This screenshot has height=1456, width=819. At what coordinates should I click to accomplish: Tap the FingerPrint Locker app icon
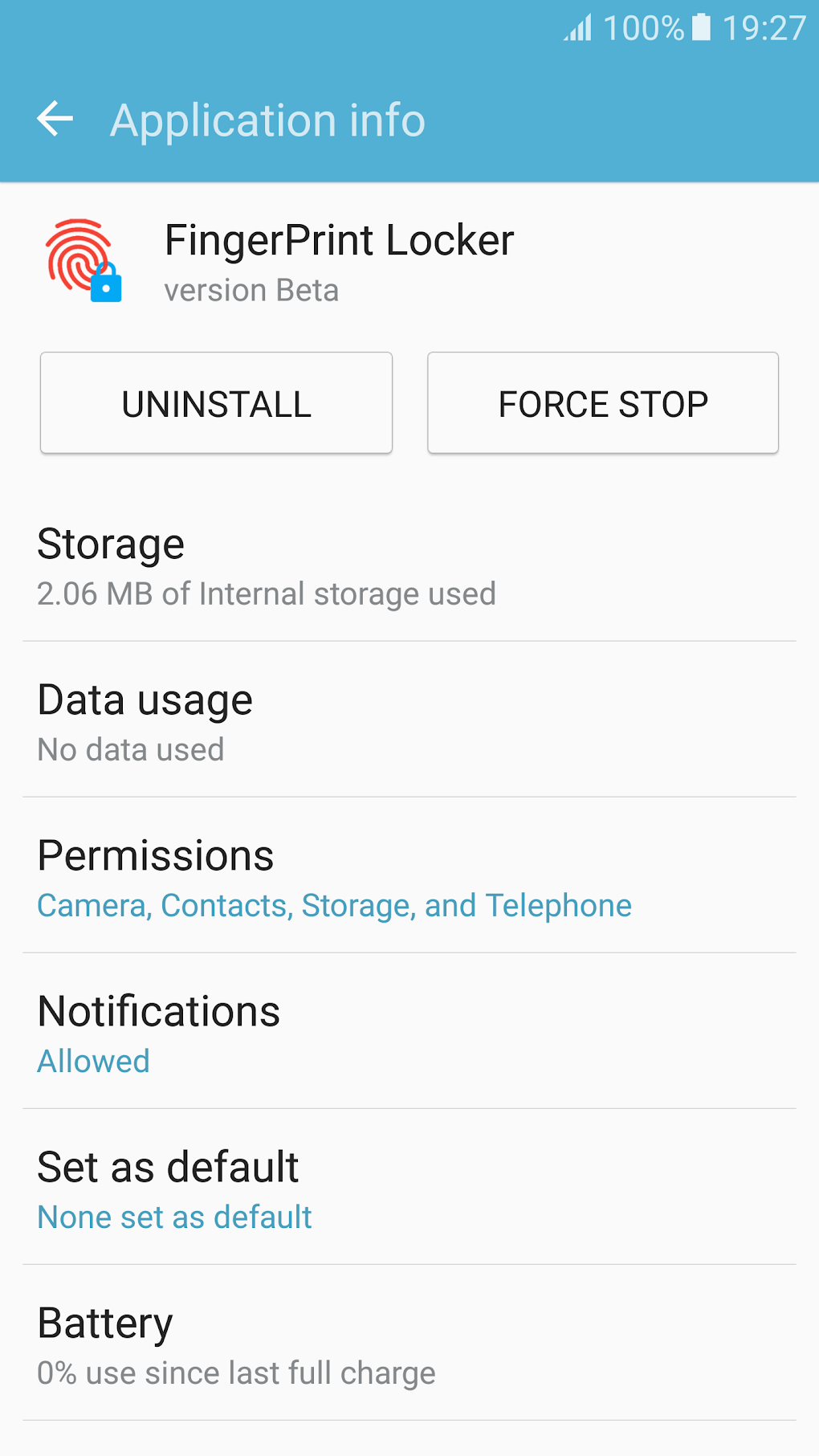[84, 261]
